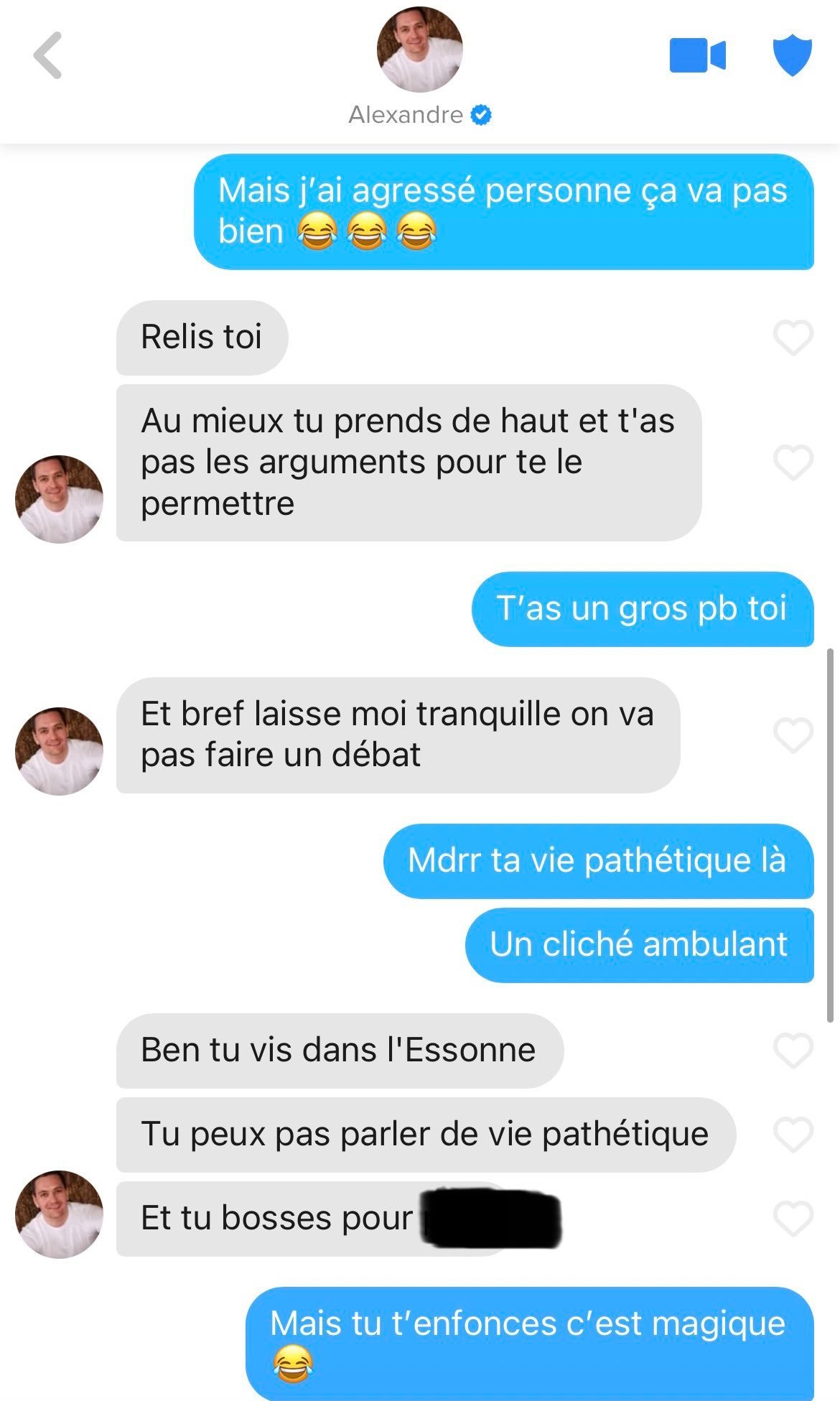Like the message "Relis toi"

click(793, 338)
